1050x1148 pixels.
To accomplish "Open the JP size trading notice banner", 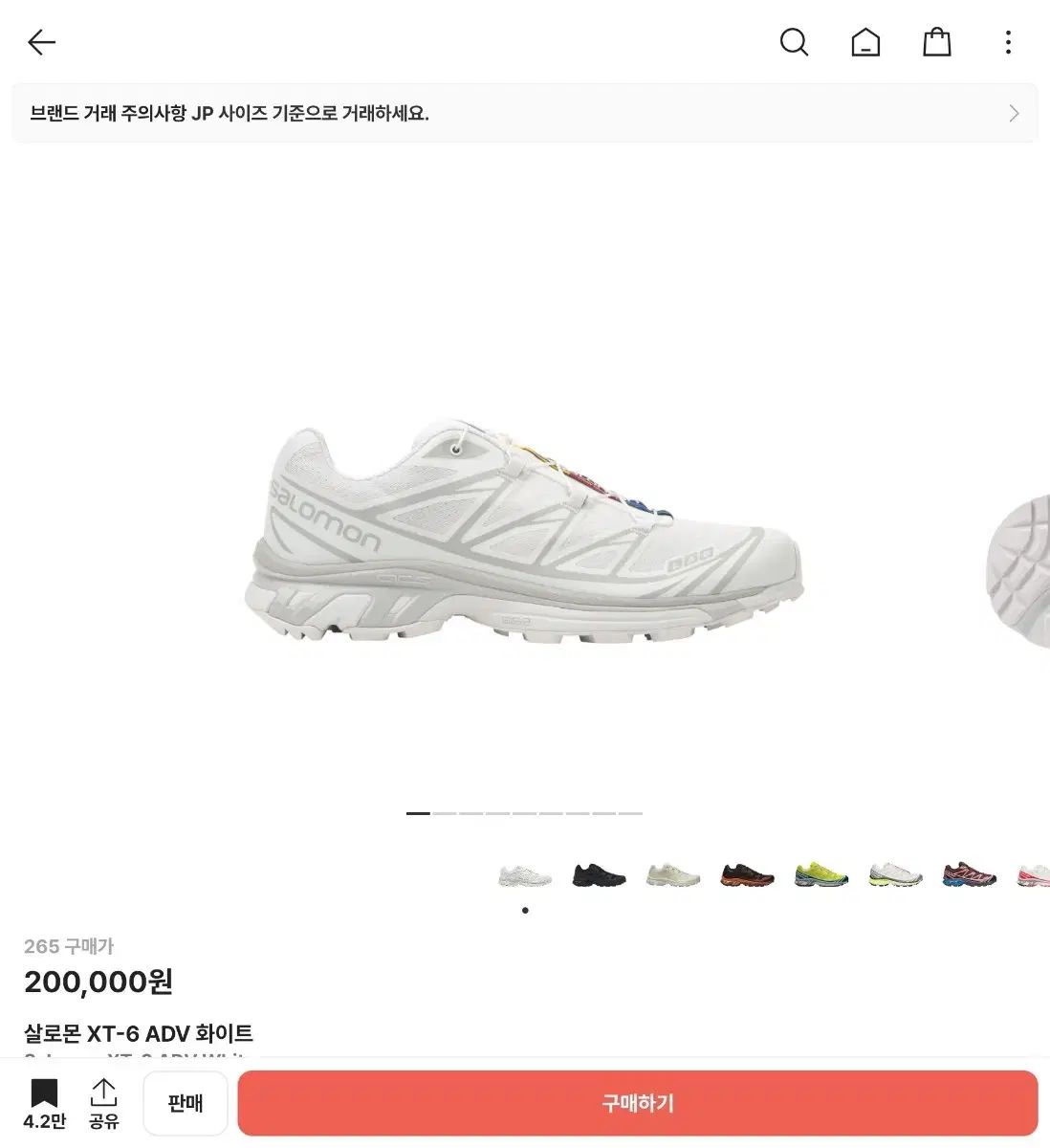I will pyautogui.click(x=524, y=114).
